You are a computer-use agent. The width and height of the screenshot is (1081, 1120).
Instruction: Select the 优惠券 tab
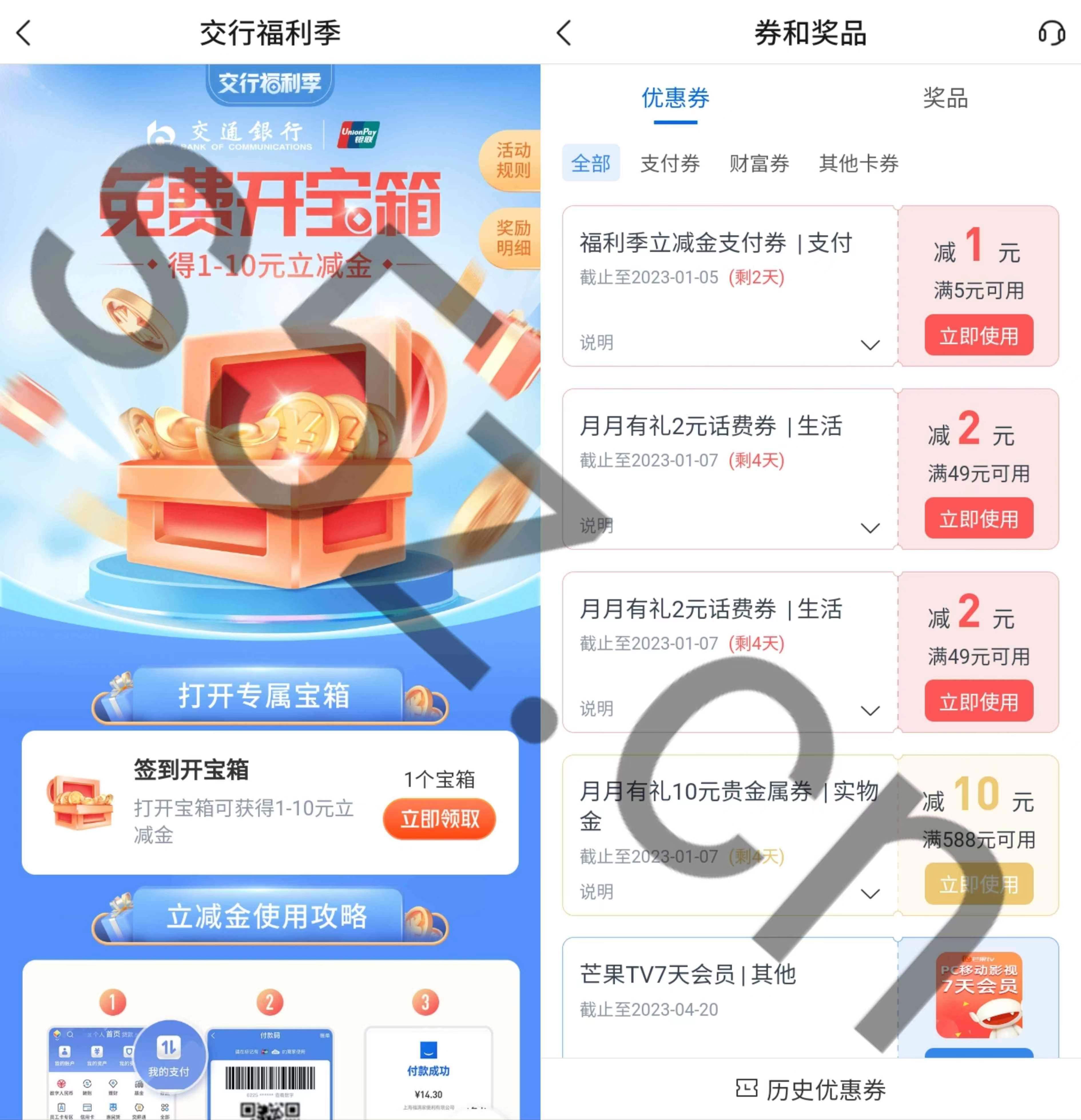tap(675, 98)
